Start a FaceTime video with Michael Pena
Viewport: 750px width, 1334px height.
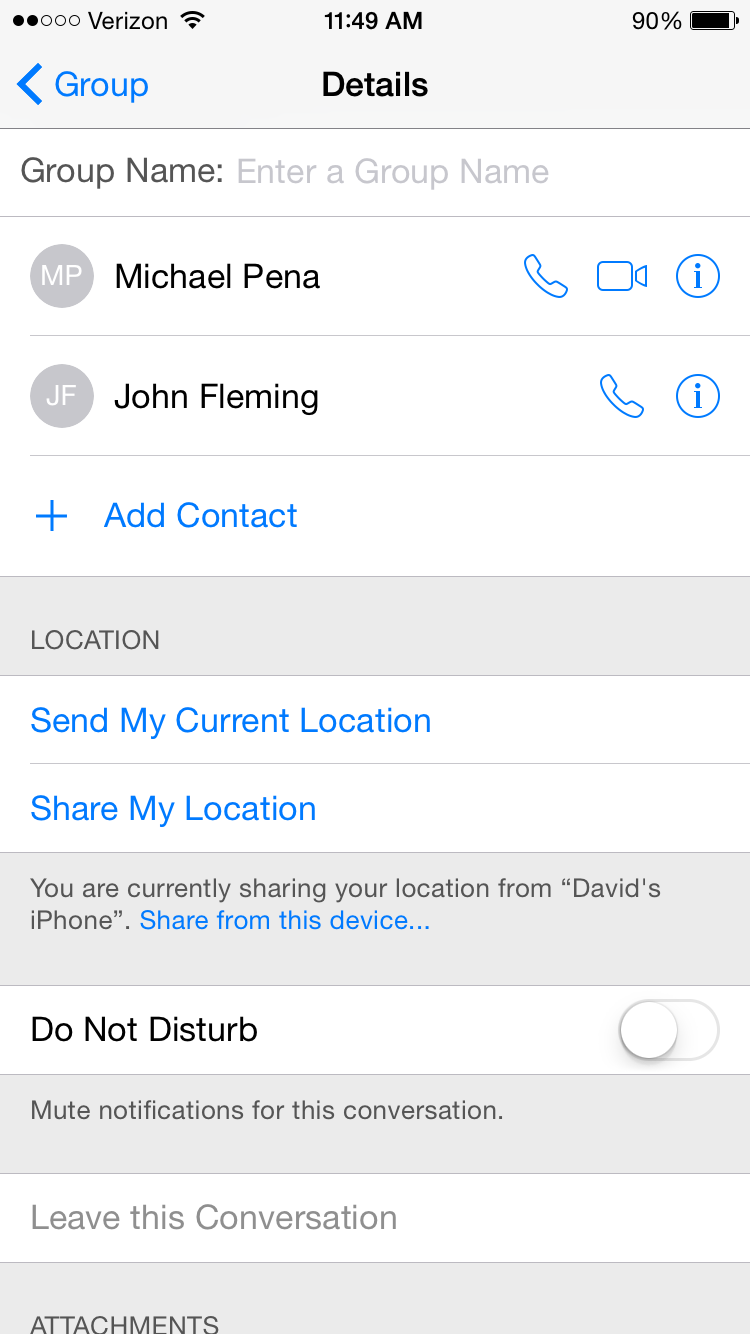click(x=622, y=276)
